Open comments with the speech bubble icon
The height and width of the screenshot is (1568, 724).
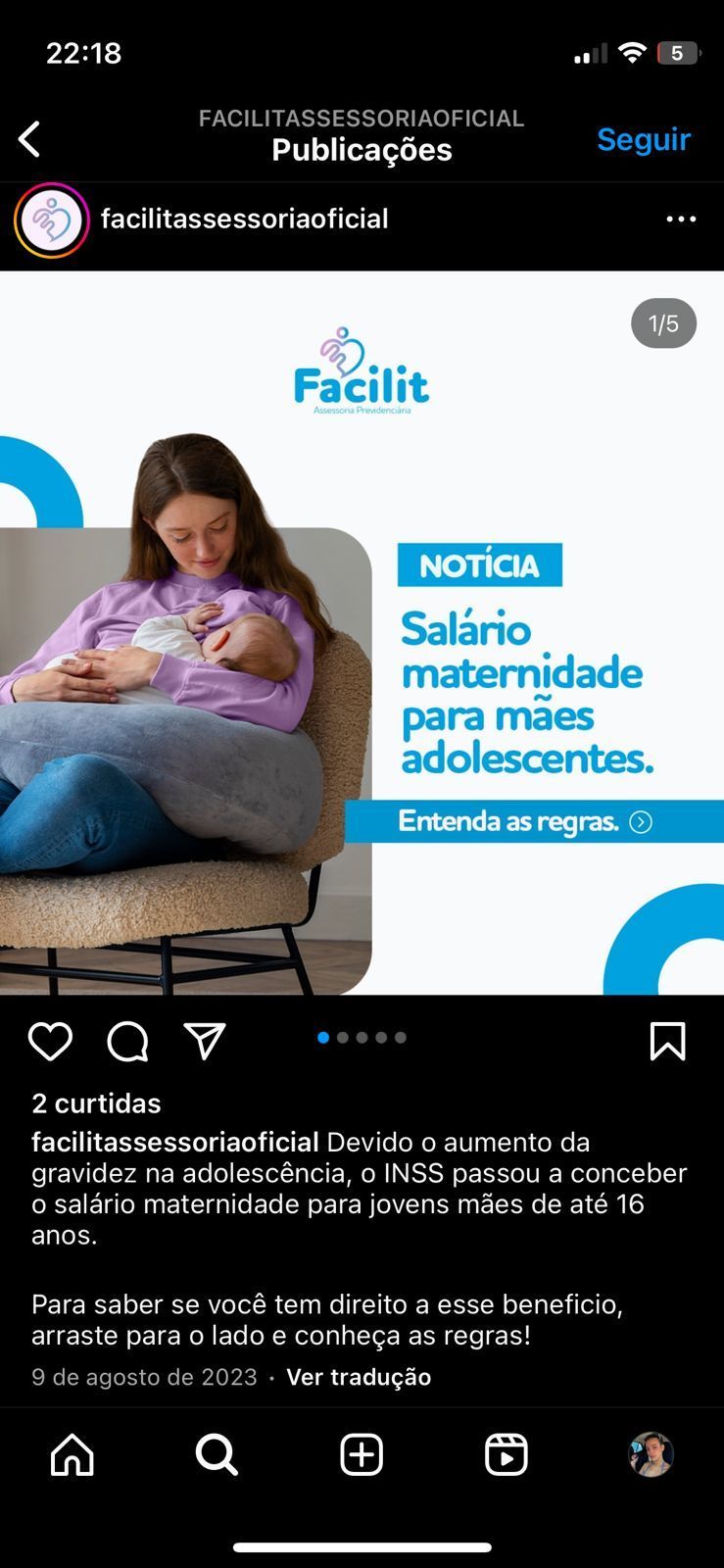(x=127, y=1041)
